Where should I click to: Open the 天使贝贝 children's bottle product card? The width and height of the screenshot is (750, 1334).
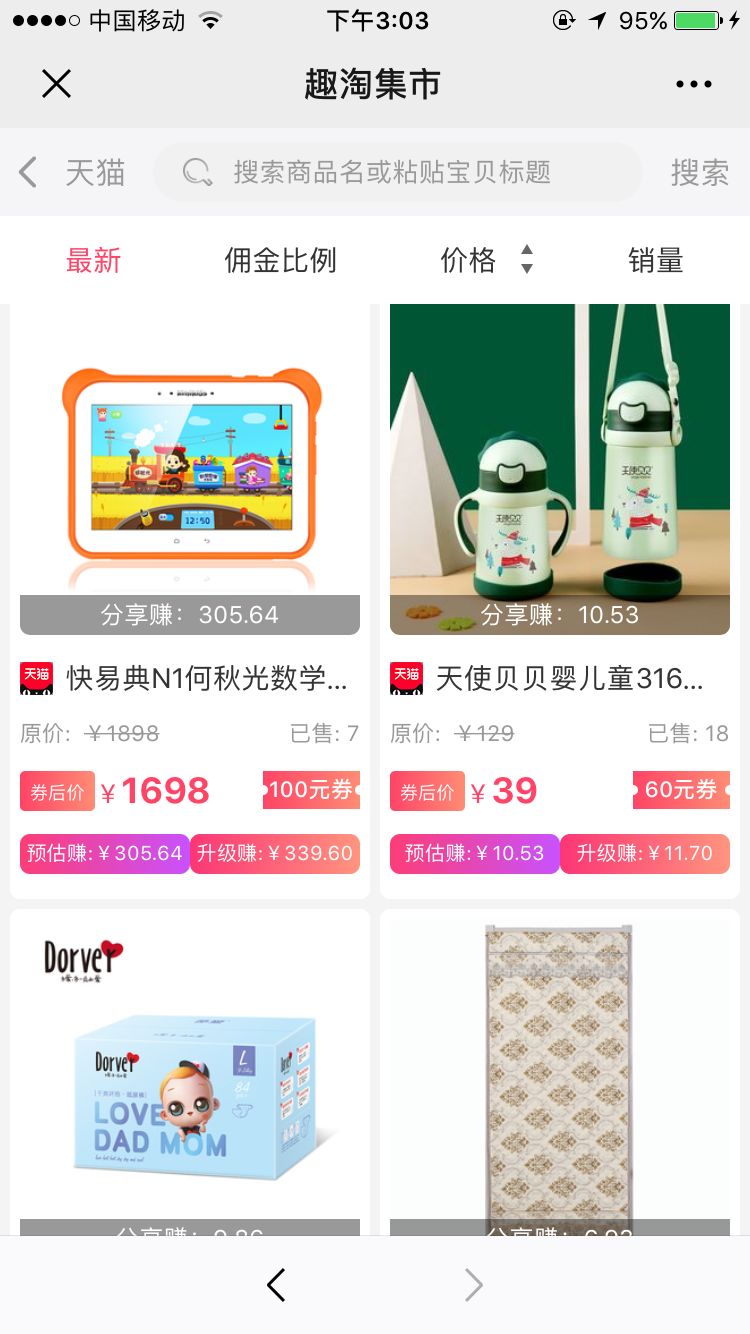(560, 470)
